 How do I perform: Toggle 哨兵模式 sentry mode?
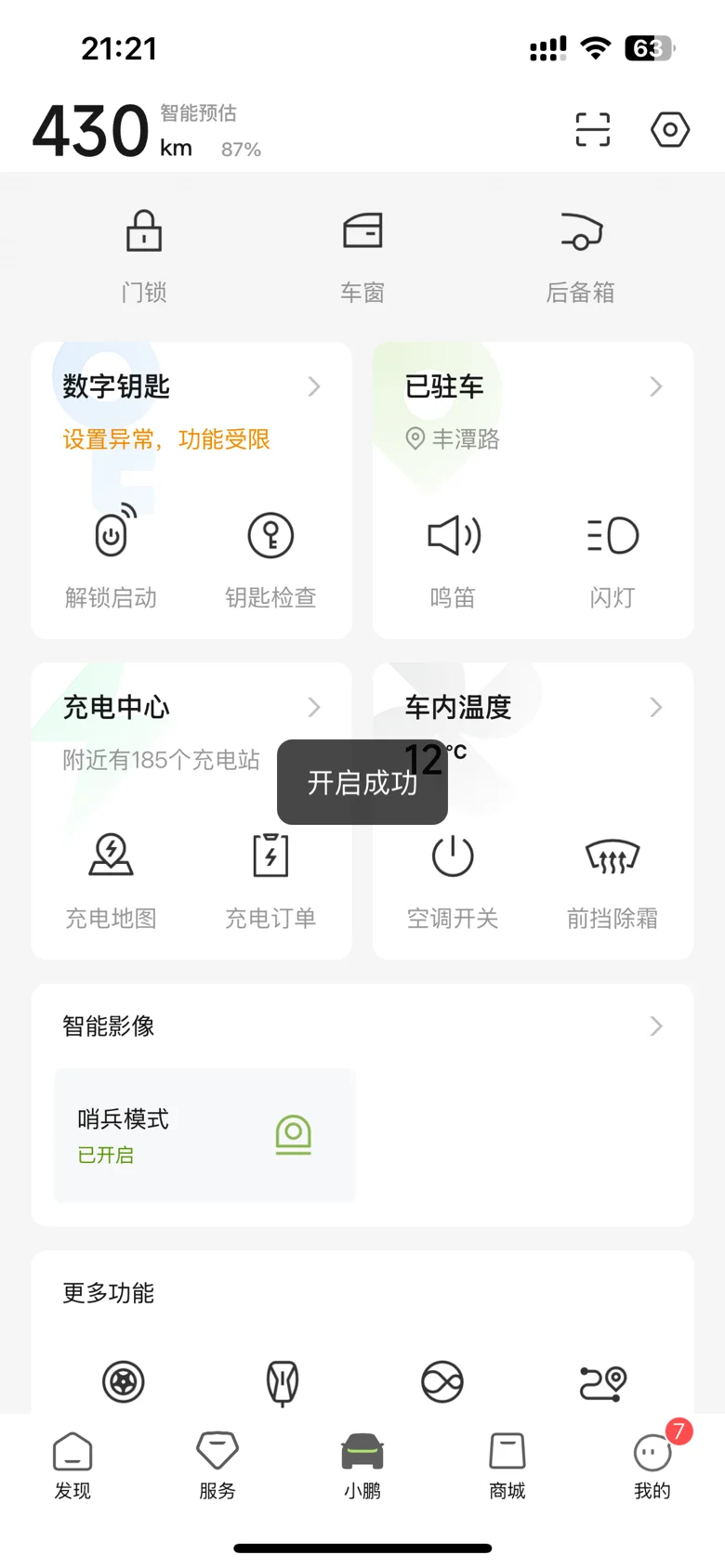[x=205, y=1135]
